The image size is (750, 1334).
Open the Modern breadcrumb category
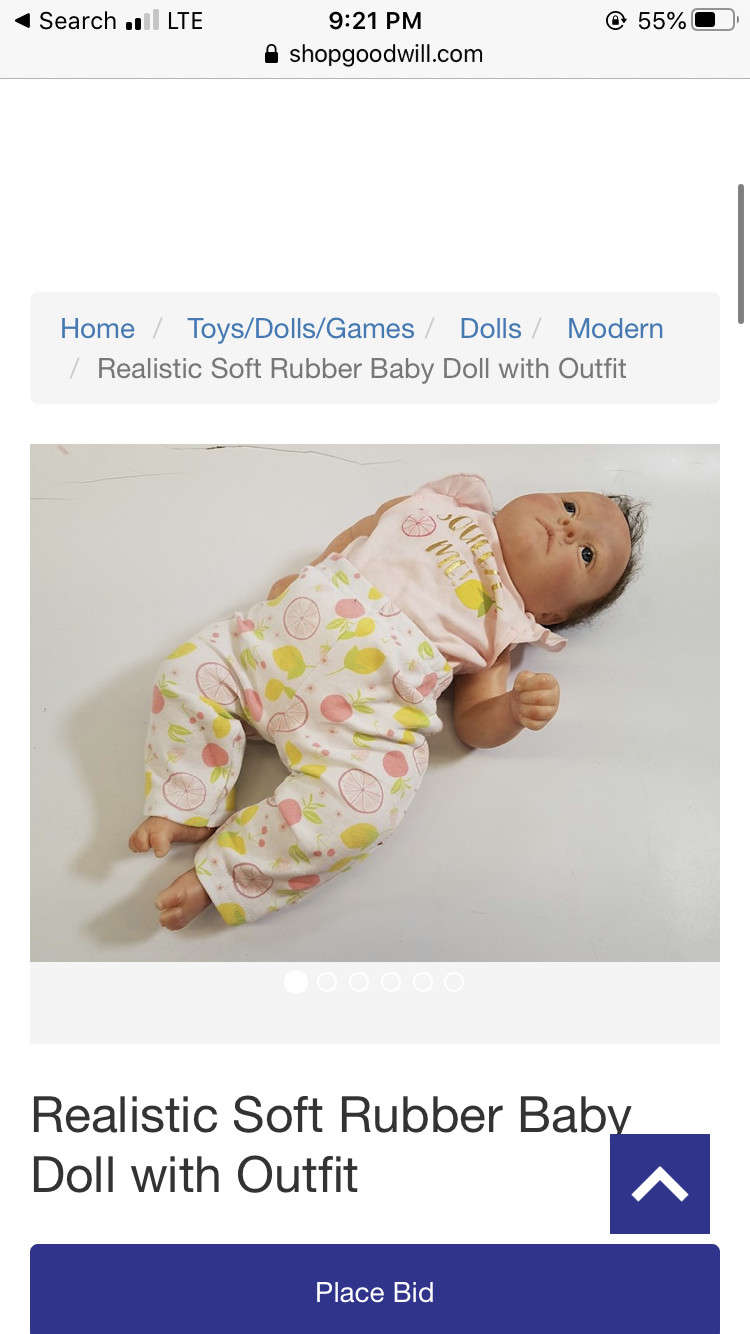pos(615,328)
